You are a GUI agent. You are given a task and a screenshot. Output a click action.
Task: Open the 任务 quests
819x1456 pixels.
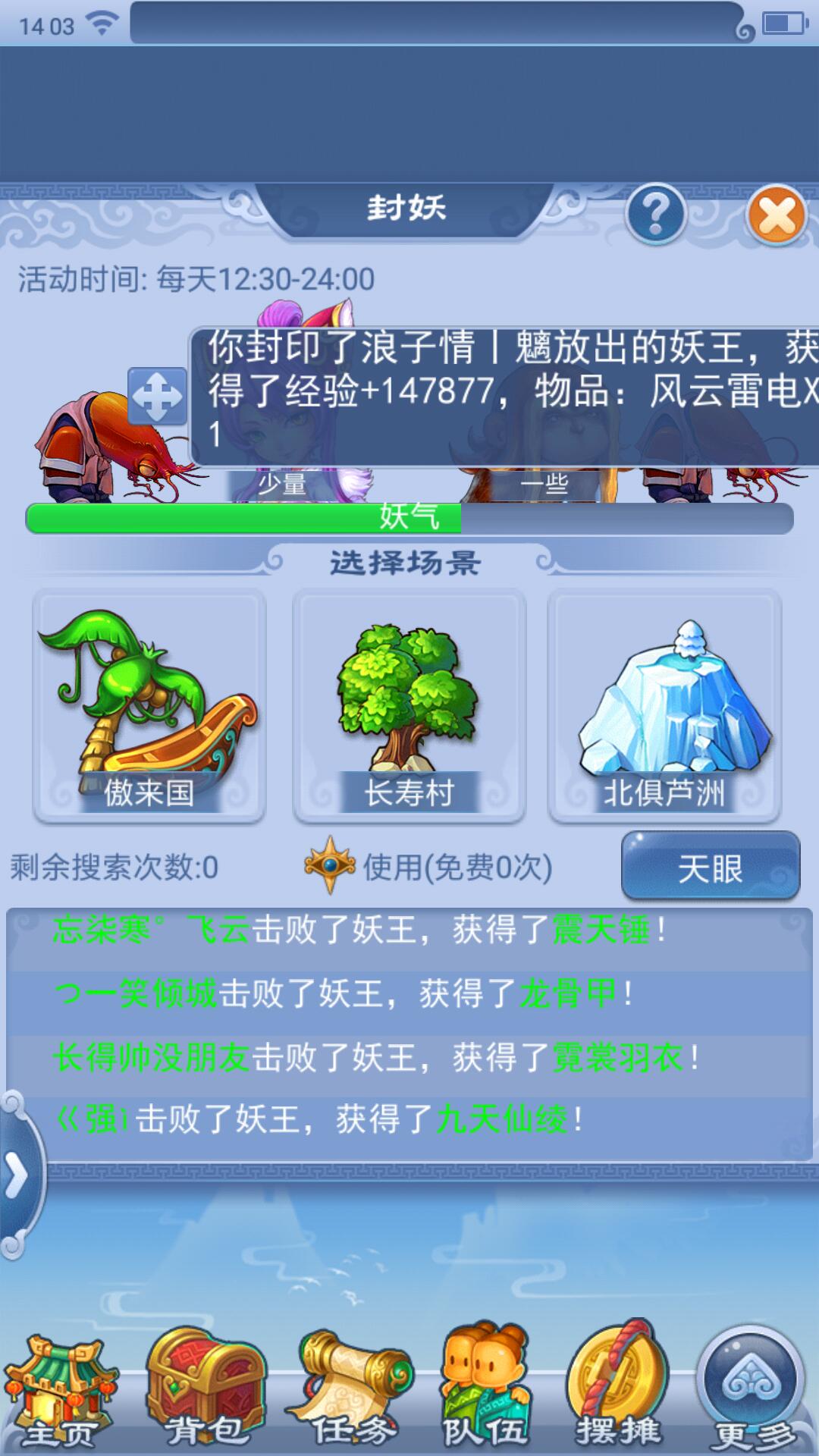(x=353, y=1392)
